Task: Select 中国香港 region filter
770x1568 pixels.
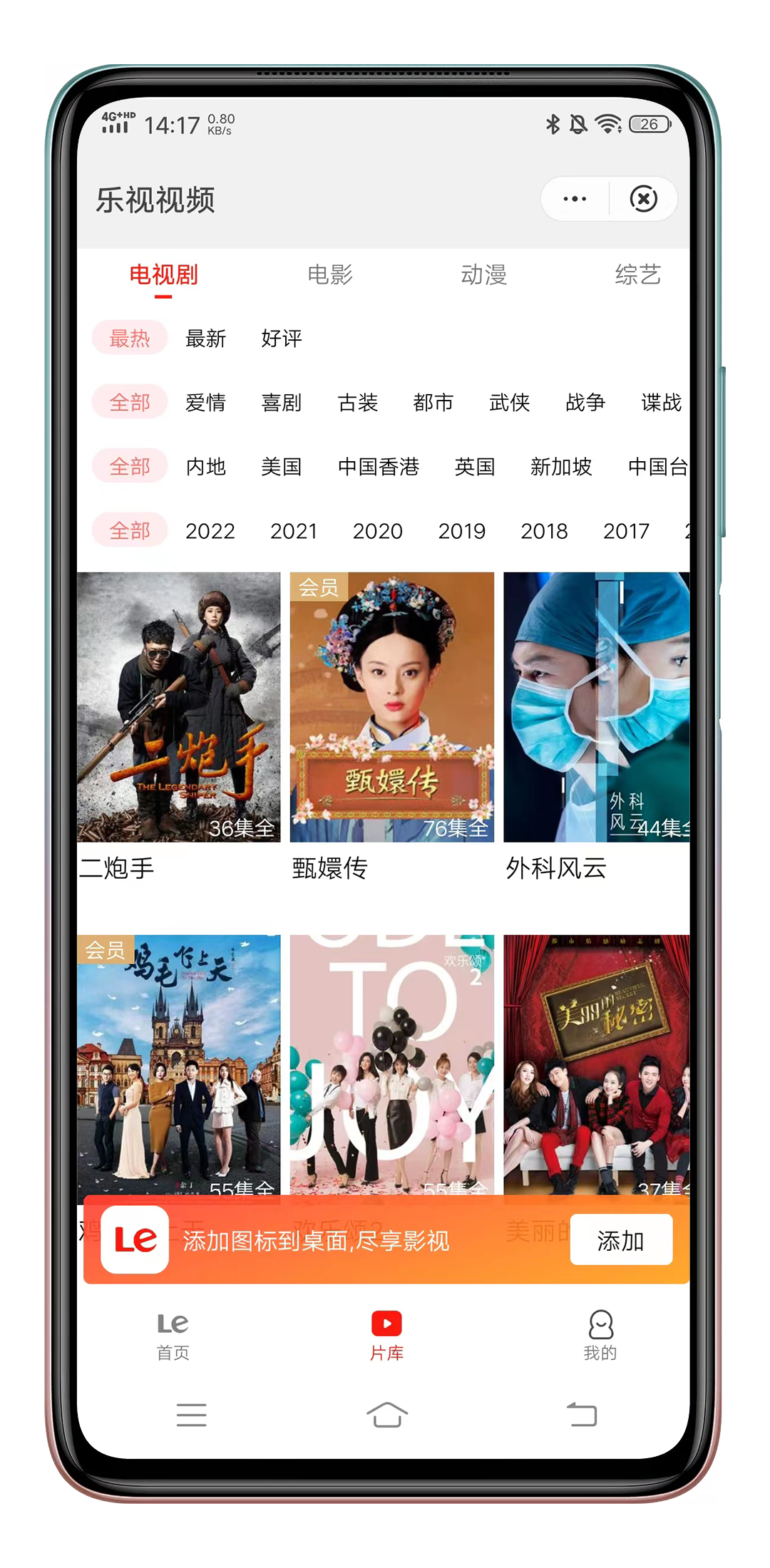Action: point(378,467)
